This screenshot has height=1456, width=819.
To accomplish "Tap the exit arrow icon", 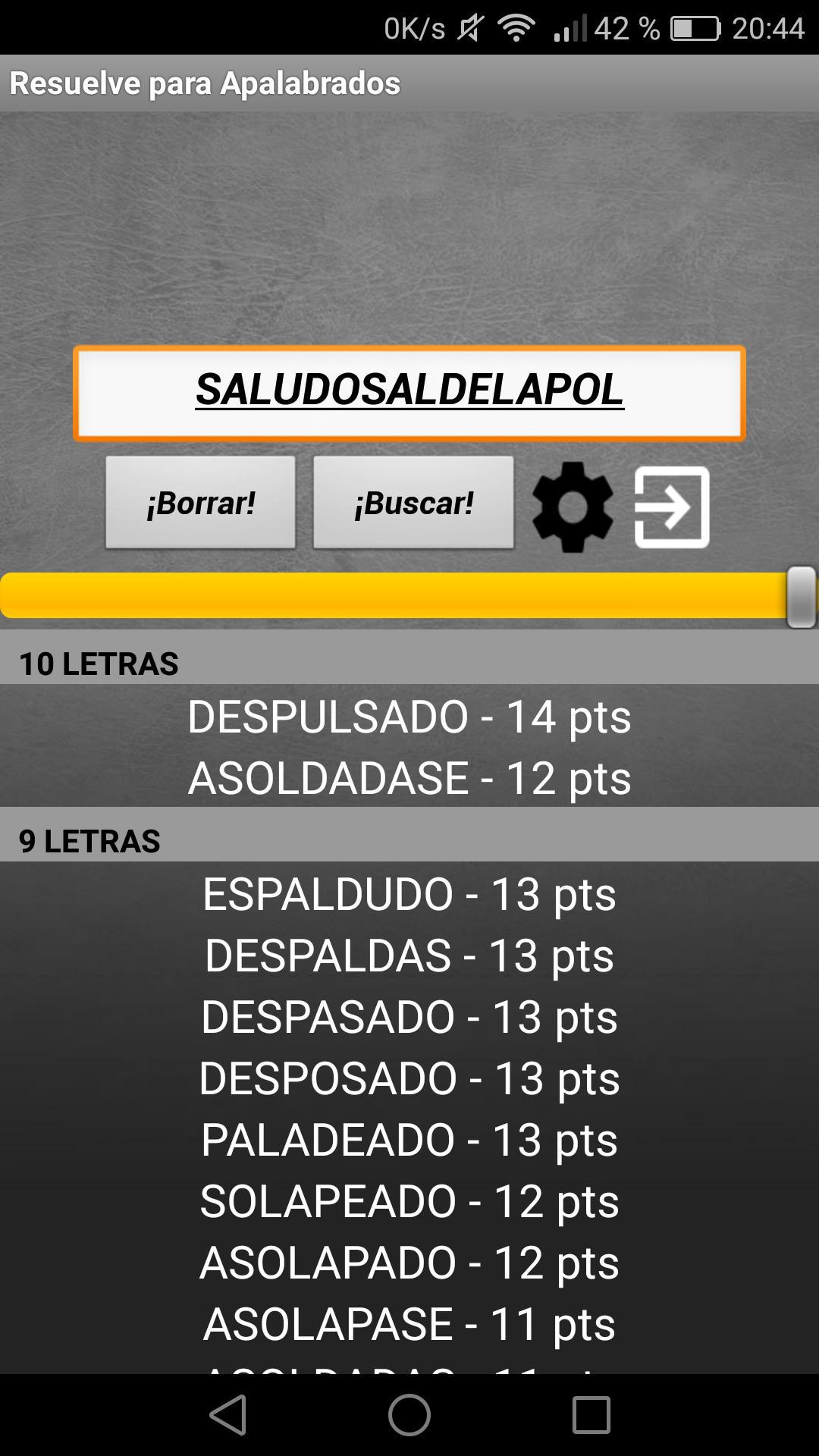I will click(671, 507).
